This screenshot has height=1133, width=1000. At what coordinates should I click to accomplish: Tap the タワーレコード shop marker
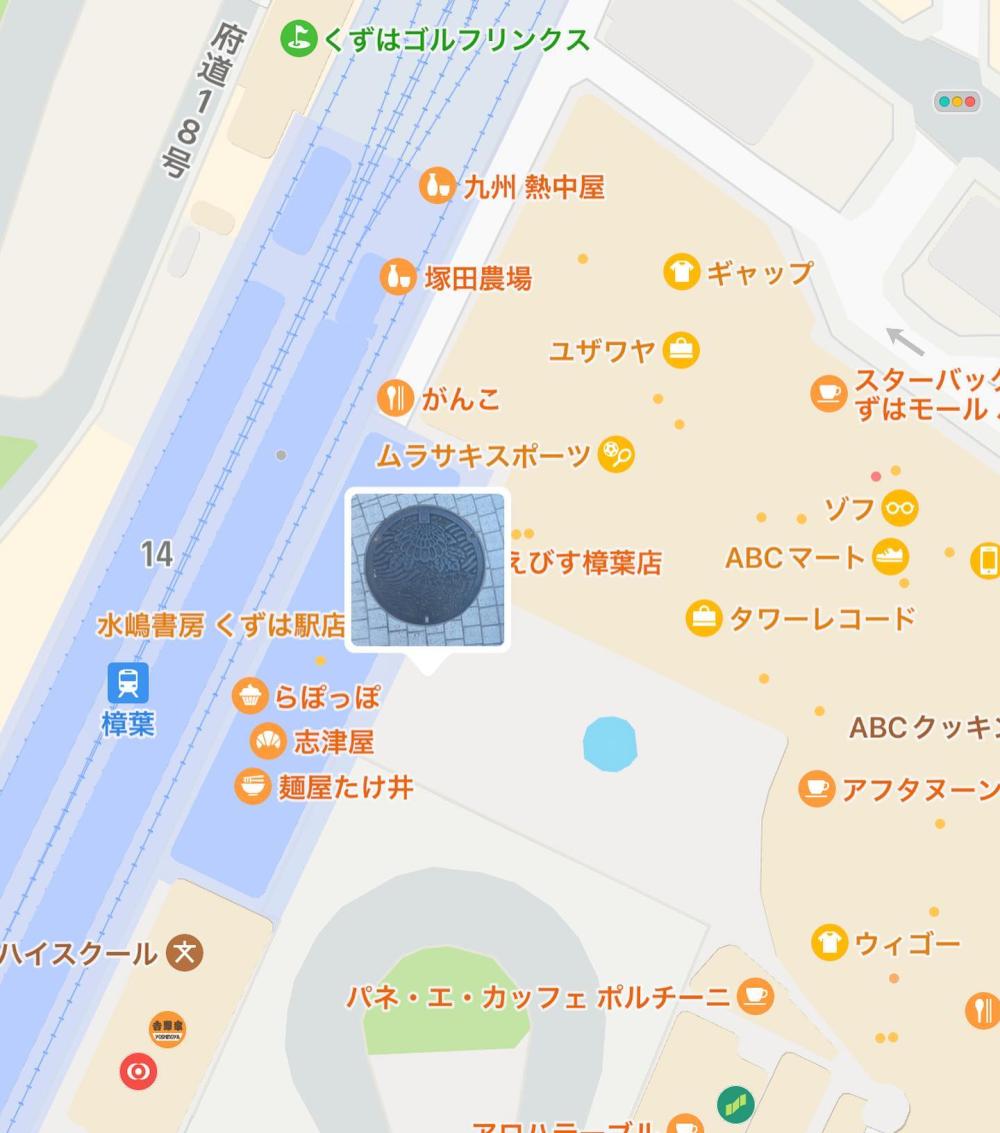pyautogui.click(x=704, y=618)
